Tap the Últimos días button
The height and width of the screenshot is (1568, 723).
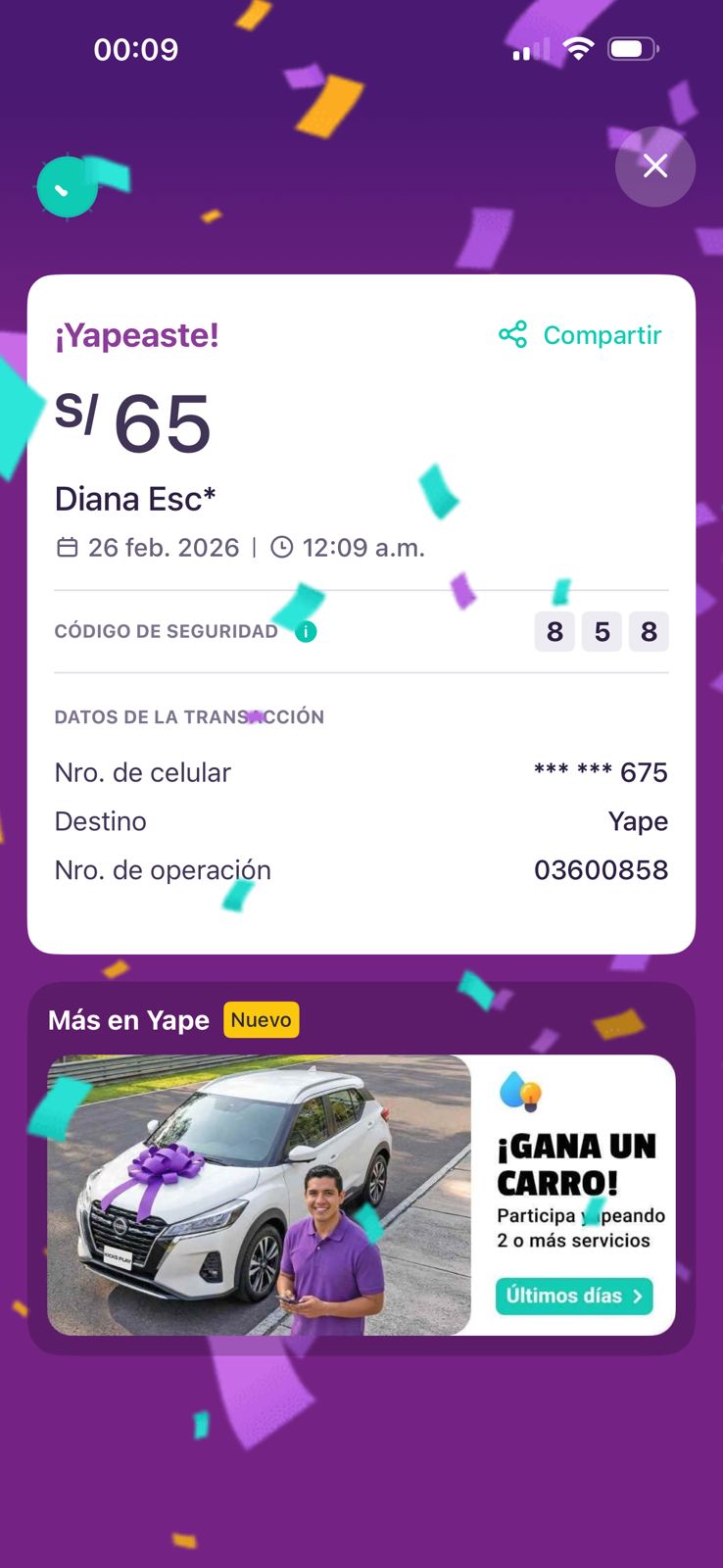pos(573,1296)
